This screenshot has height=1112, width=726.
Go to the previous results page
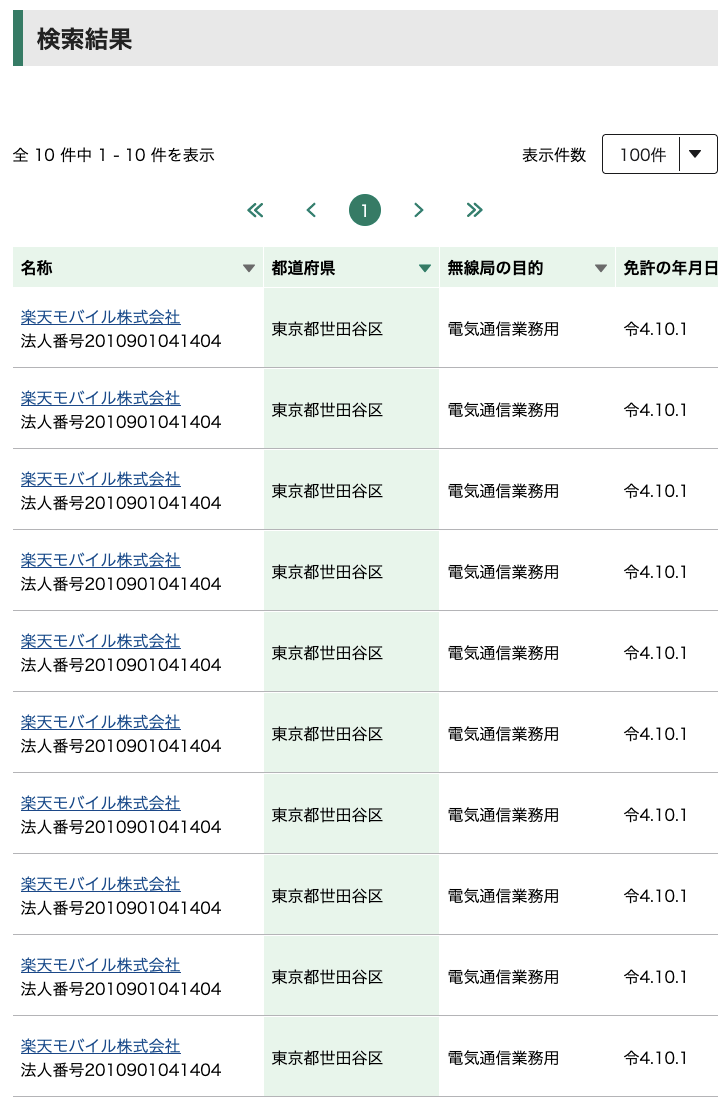click(x=311, y=210)
